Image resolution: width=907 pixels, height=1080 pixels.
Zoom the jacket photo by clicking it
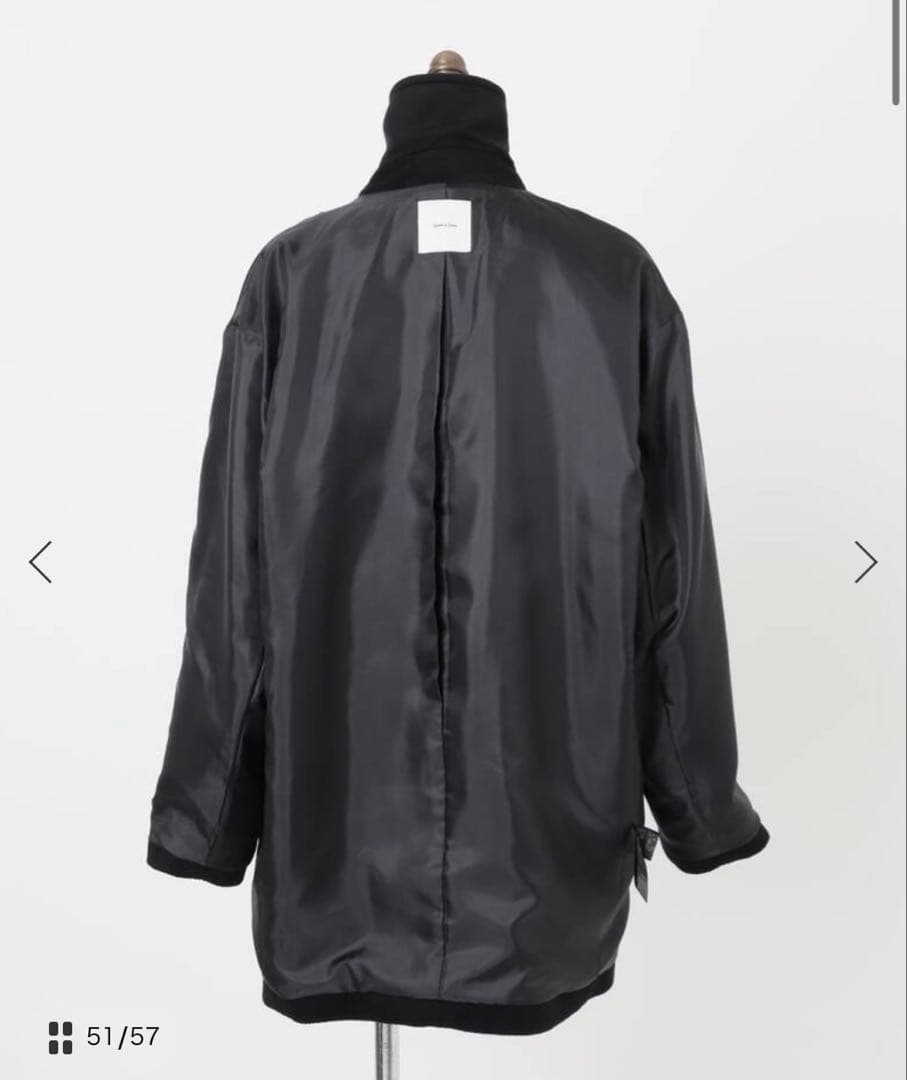[450, 550]
